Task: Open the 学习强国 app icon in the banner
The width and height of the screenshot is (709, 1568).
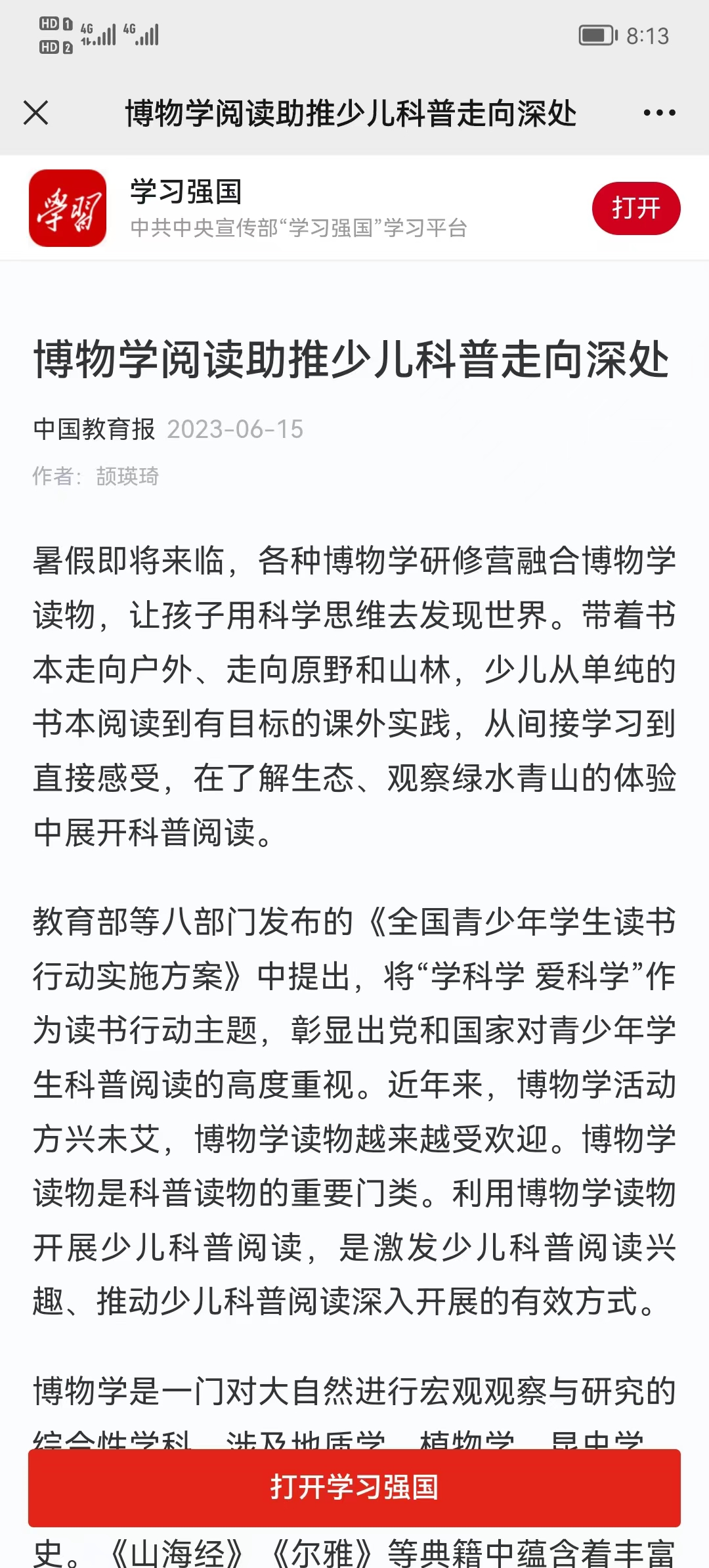Action: tap(68, 208)
